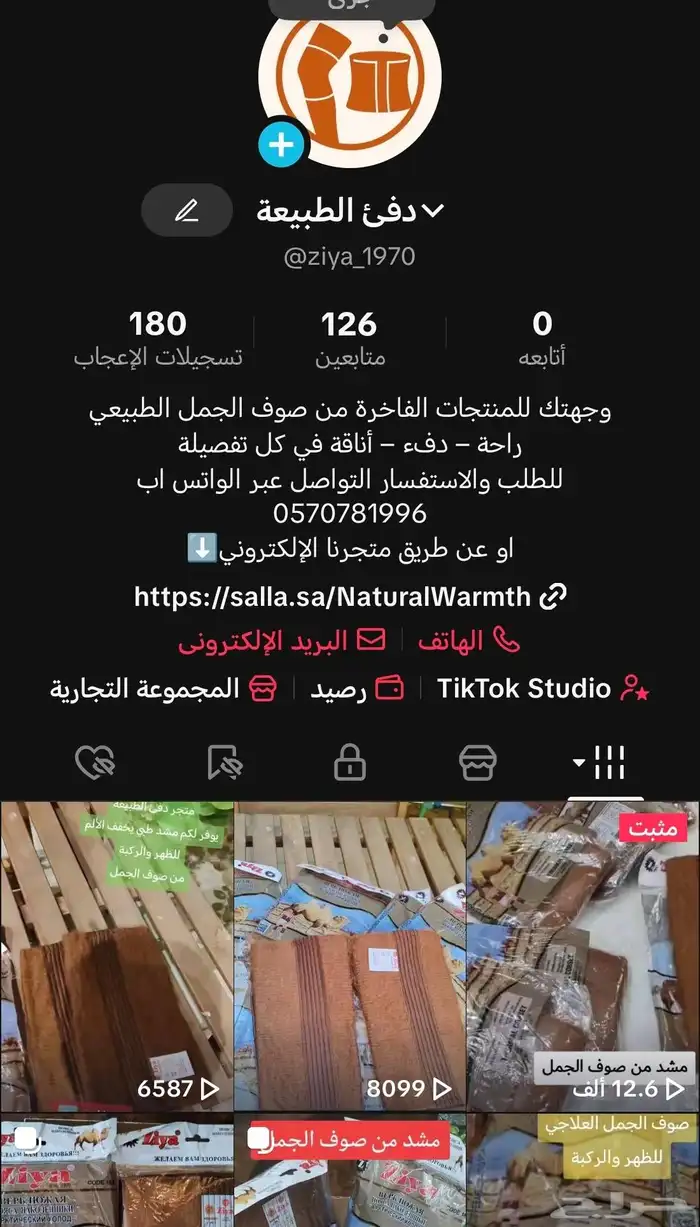Switch to the shop storefront tab
Image resolution: width=700 pixels, height=1227 pixels.
(478, 763)
